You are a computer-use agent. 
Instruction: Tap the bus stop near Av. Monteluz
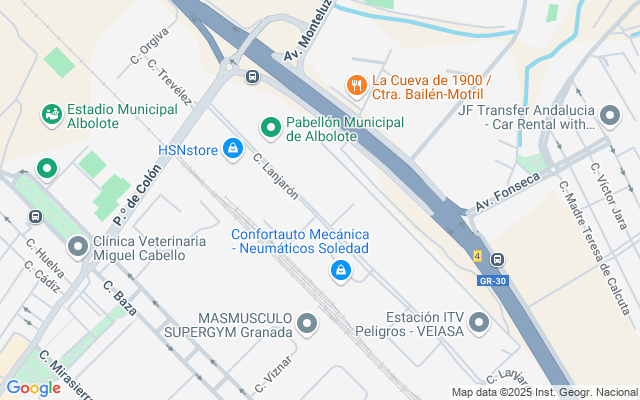click(252, 76)
